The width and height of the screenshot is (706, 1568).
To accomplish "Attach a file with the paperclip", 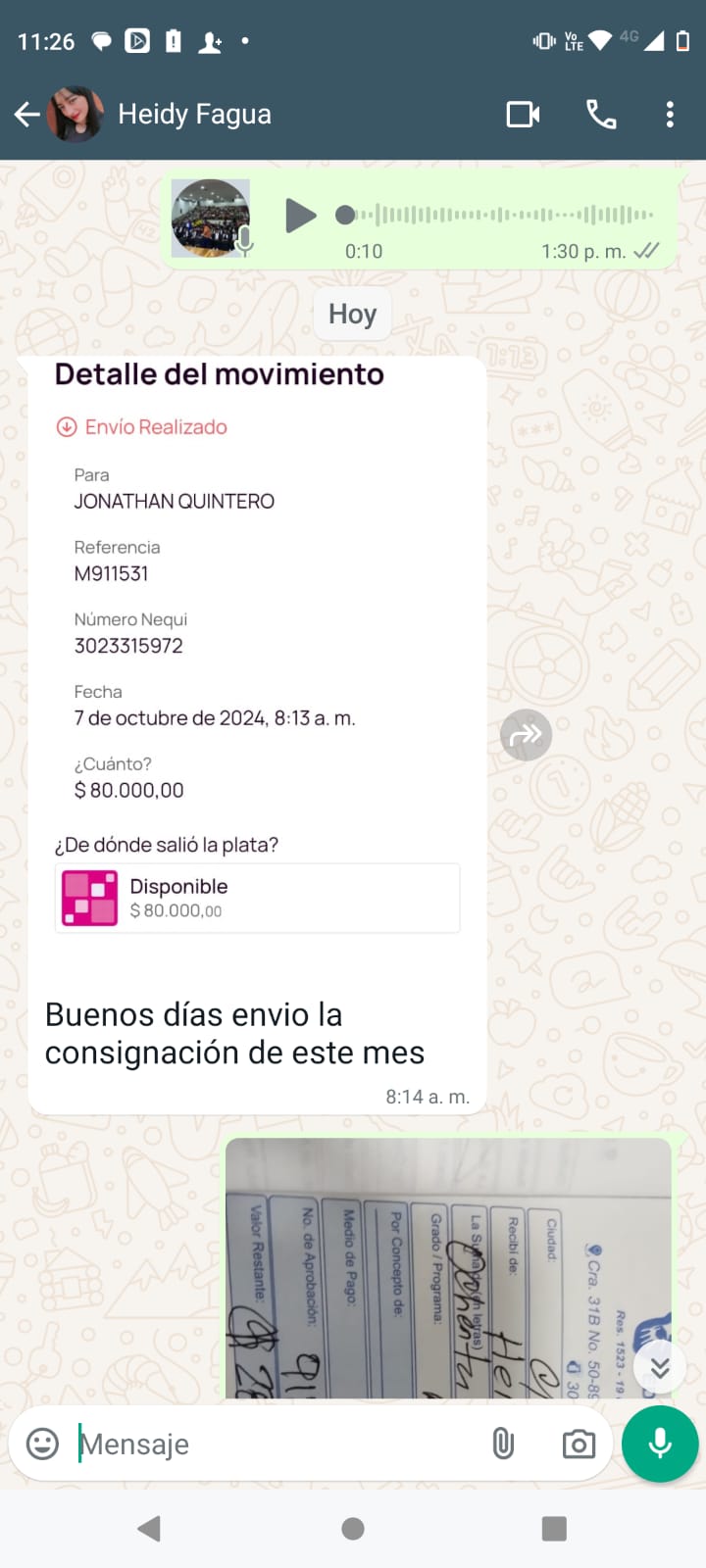I will (503, 1444).
